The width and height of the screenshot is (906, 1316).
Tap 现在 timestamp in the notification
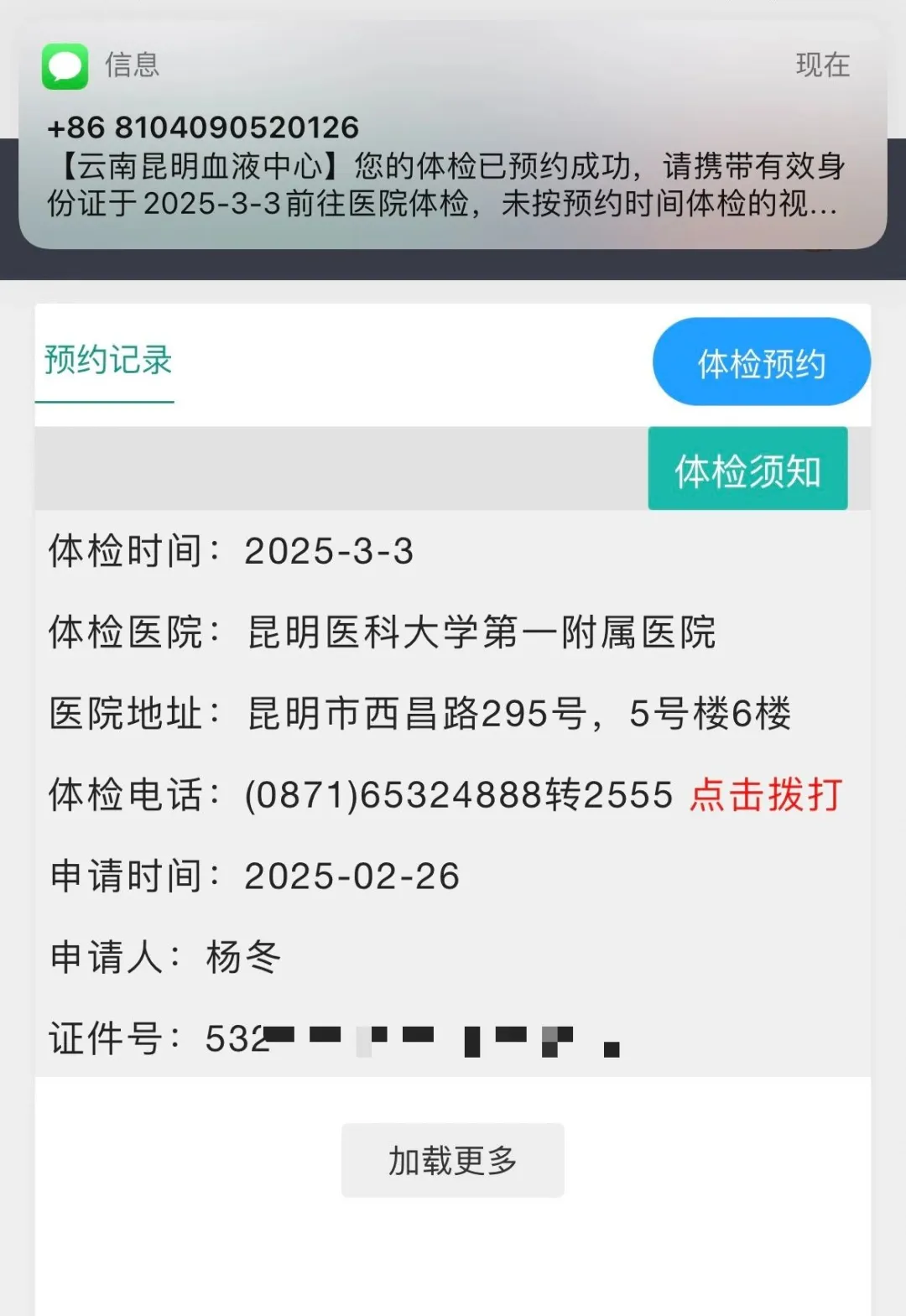click(822, 65)
